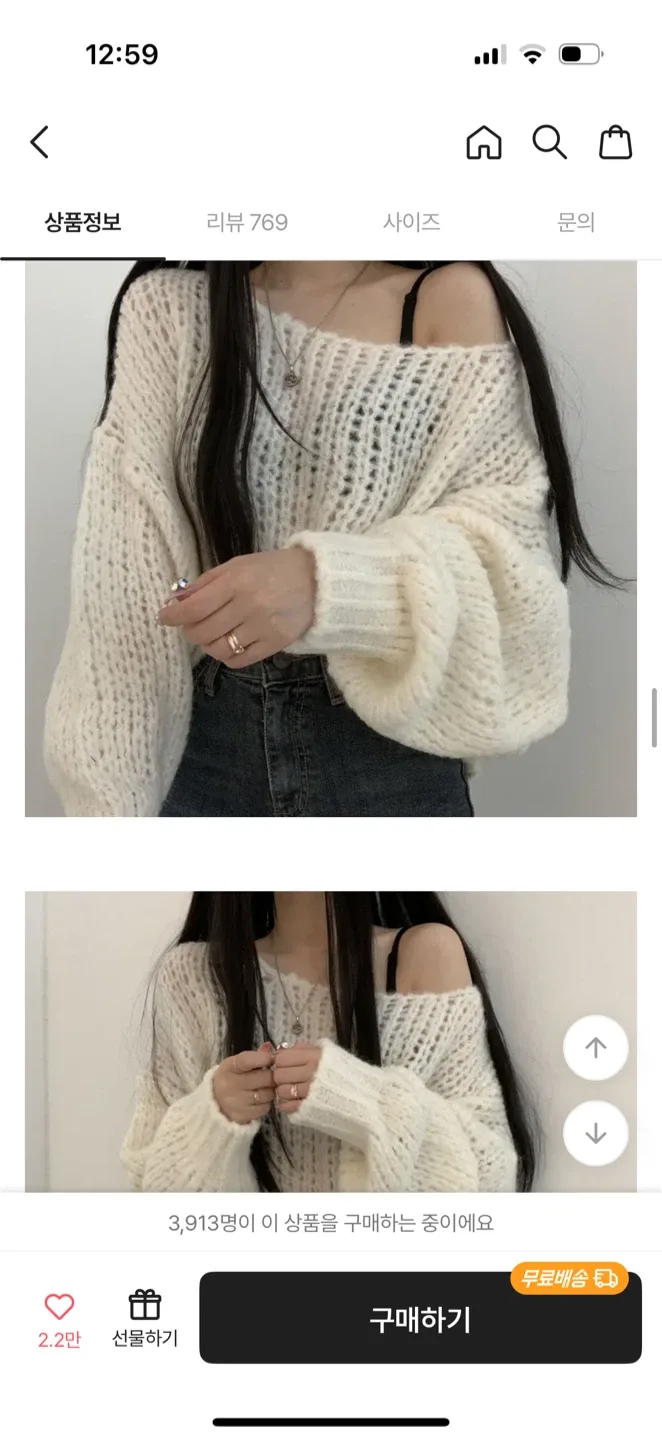Image resolution: width=662 pixels, height=1440 pixels.
Task: Switch to the 사이즈 tab
Action: pyautogui.click(x=412, y=222)
